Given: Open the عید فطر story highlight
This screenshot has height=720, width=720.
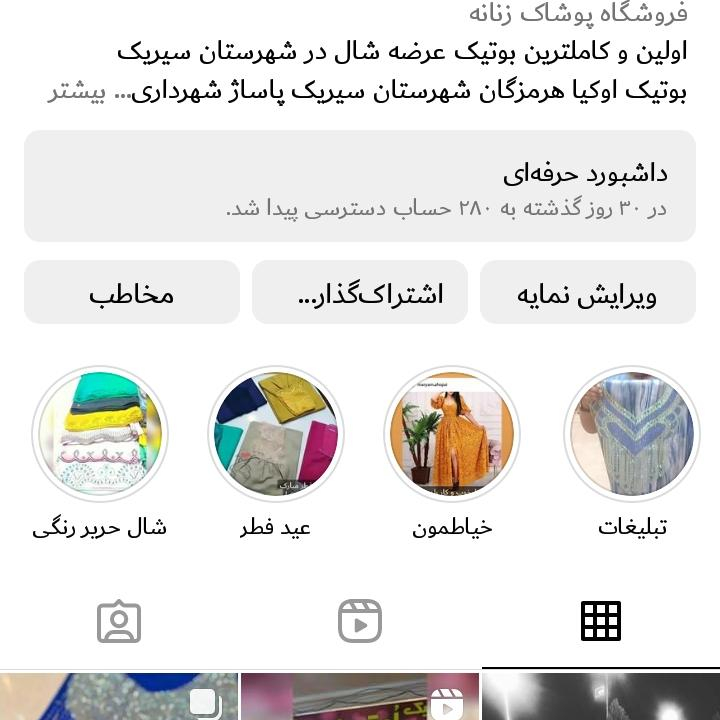Looking at the screenshot, I should (276, 435).
